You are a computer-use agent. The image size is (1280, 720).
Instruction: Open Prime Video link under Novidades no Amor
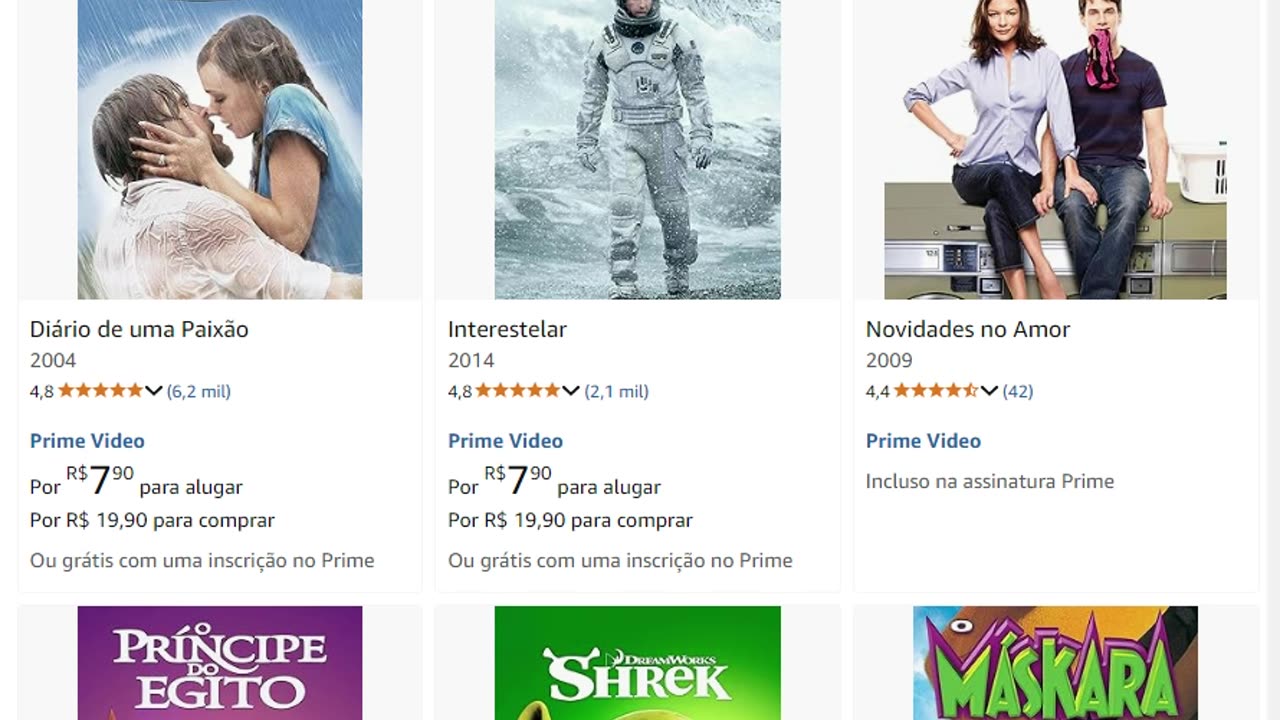(x=923, y=441)
